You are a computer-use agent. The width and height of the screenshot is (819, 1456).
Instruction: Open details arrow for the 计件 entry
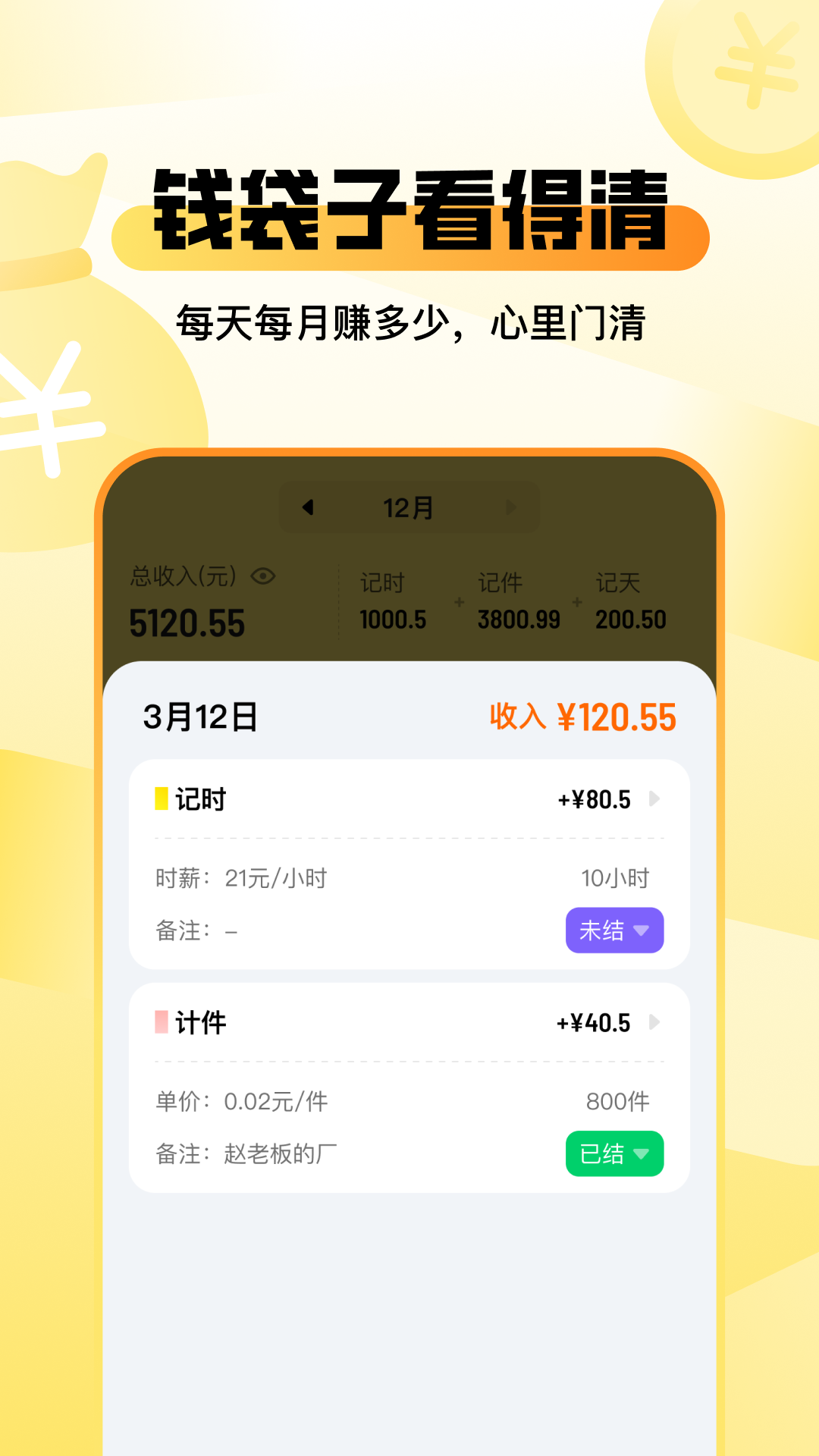tap(654, 1022)
